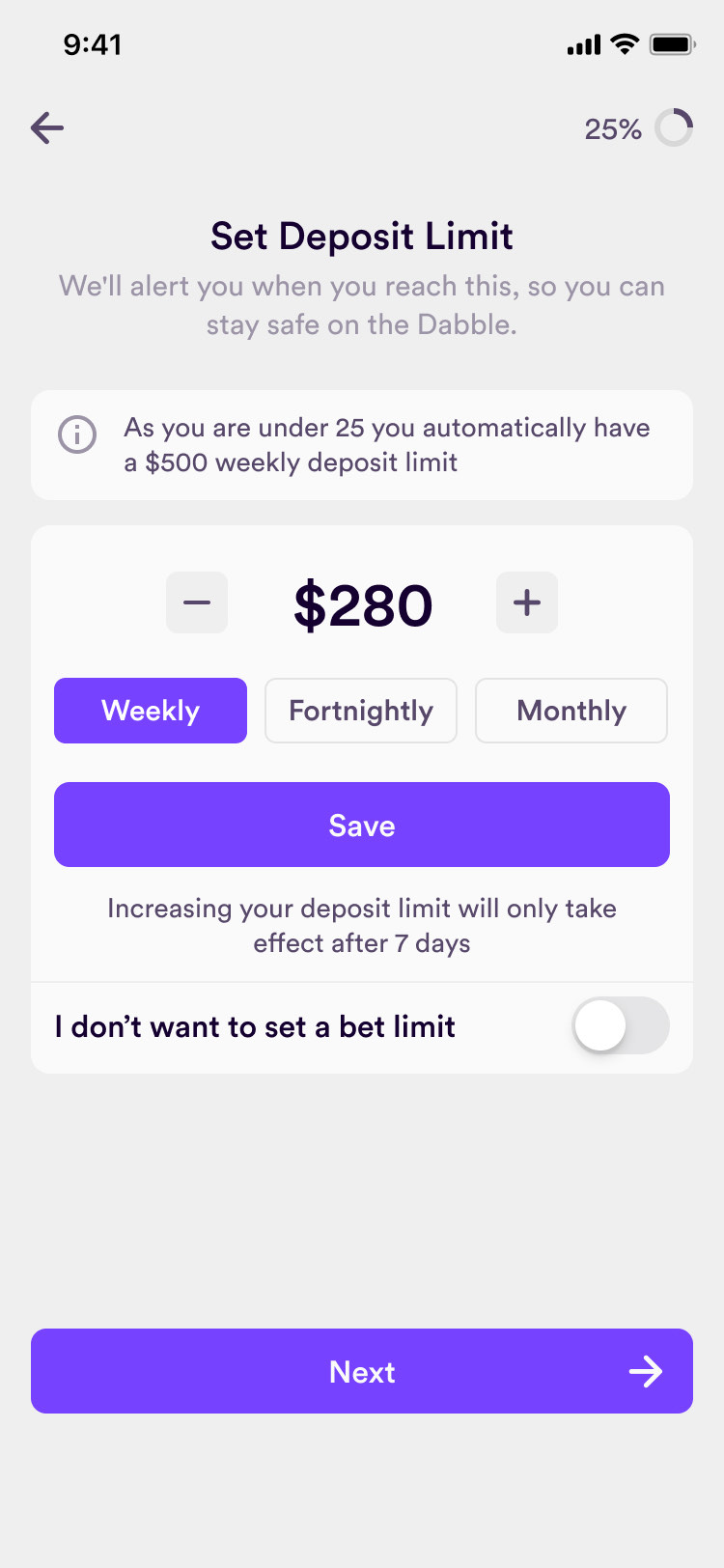This screenshot has width=724, height=1568.
Task: Choose the Monthly period
Action: pyautogui.click(x=571, y=711)
